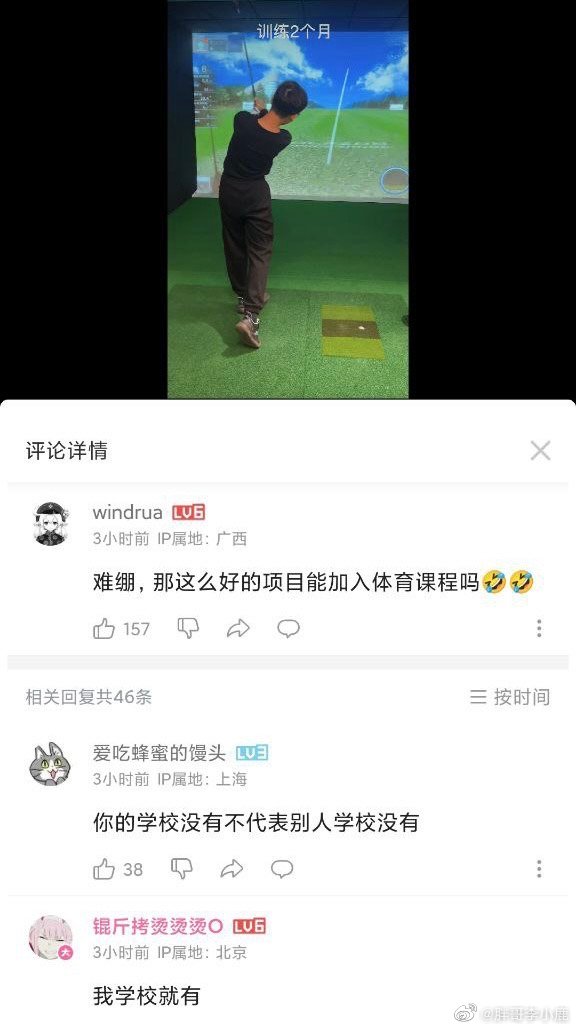
Task: Open username 锟斤拷烫烫烫O's profile
Action: (158, 926)
